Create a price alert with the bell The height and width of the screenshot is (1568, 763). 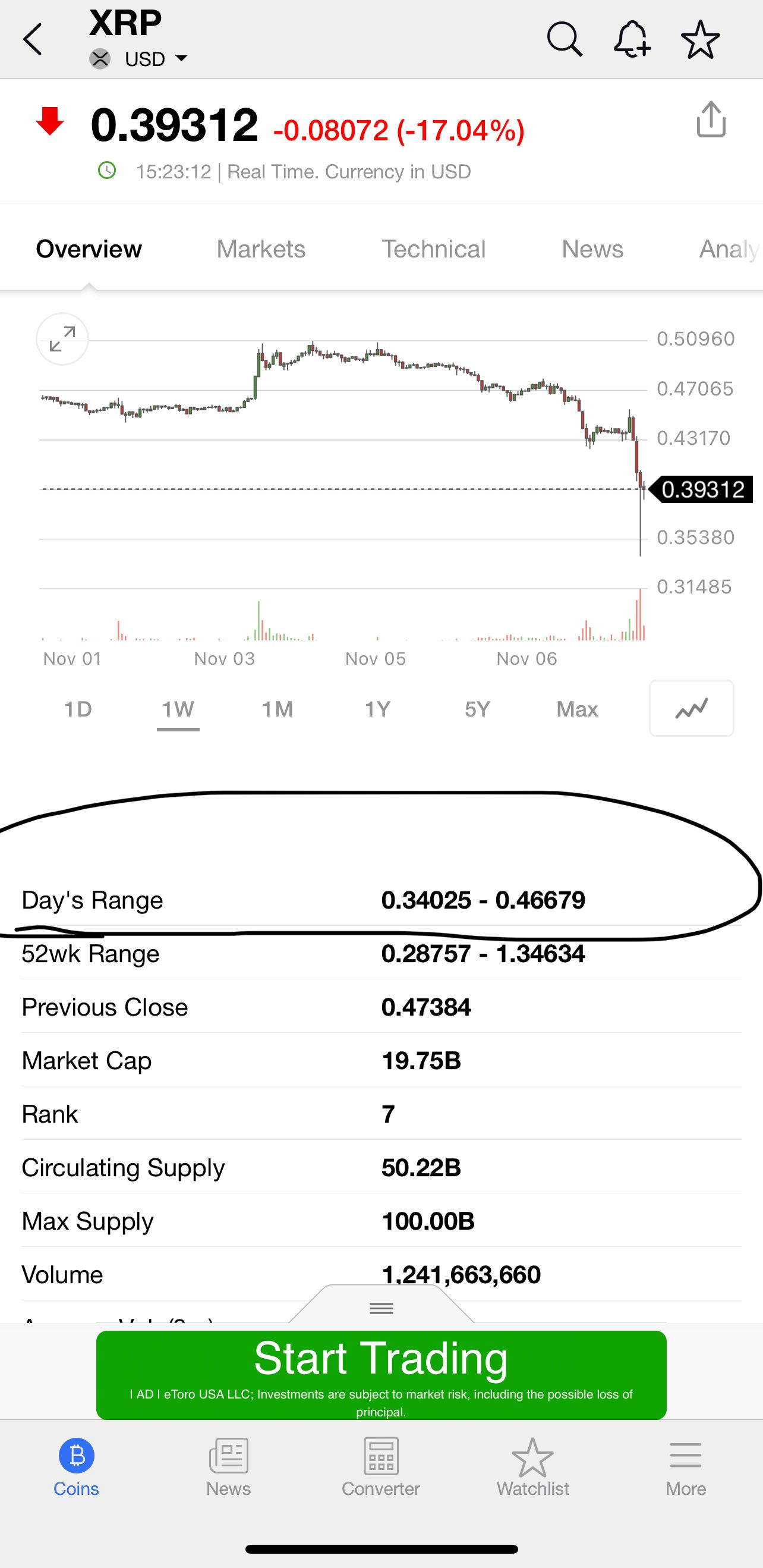(x=632, y=40)
